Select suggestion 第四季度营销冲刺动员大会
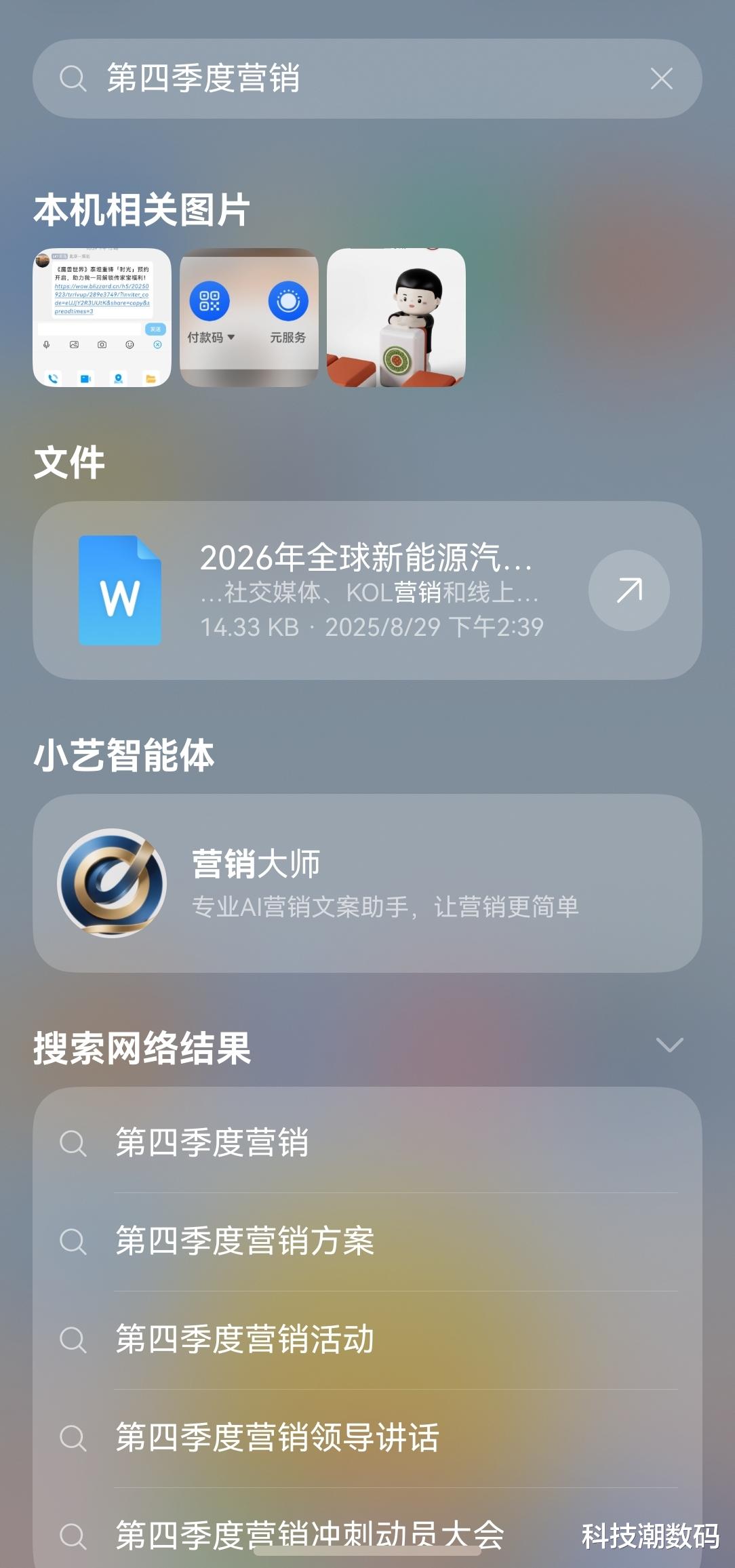The width and height of the screenshot is (735, 1568). click(309, 1533)
